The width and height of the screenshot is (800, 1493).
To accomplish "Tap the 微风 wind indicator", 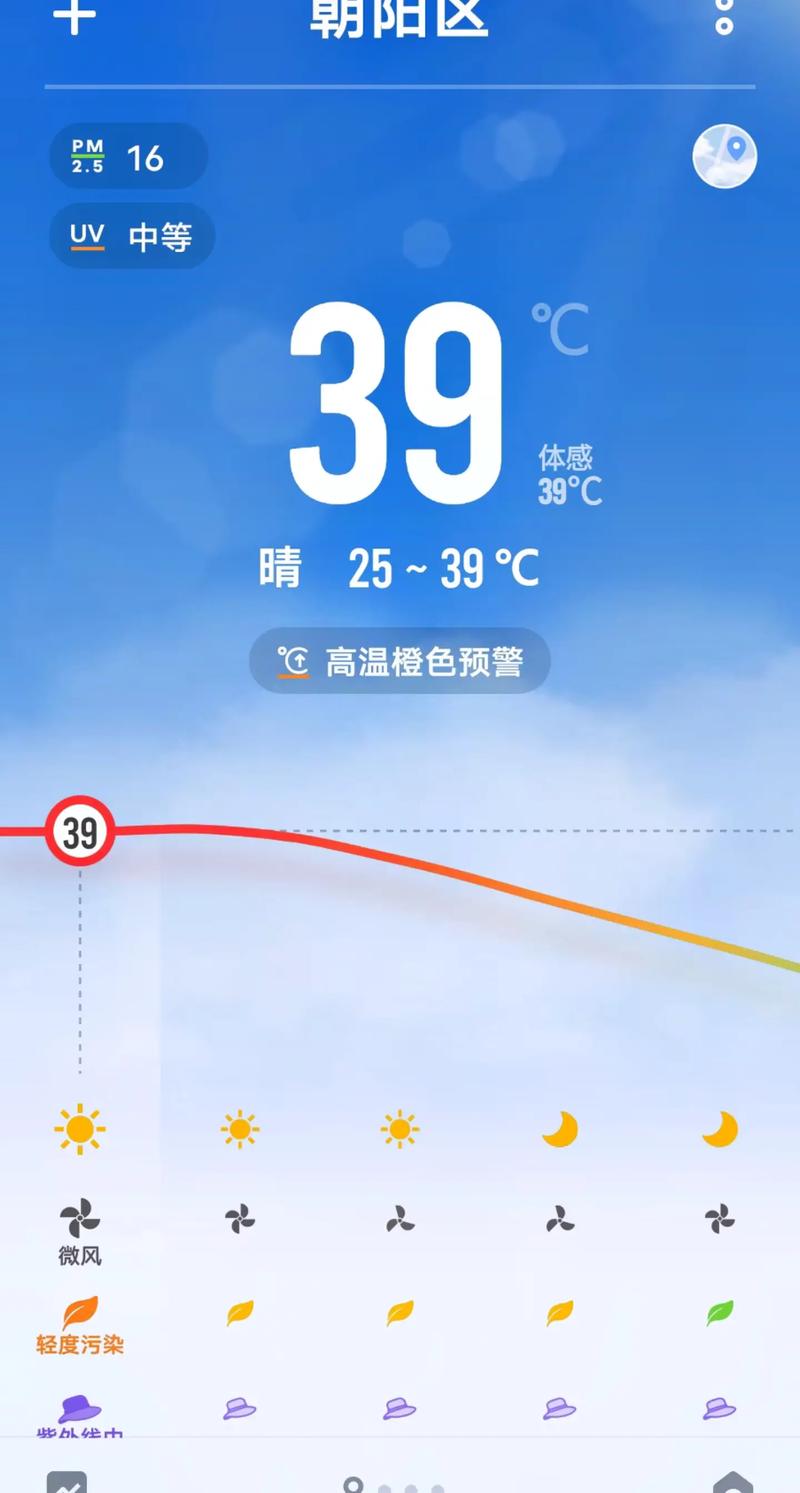I will (80, 1231).
